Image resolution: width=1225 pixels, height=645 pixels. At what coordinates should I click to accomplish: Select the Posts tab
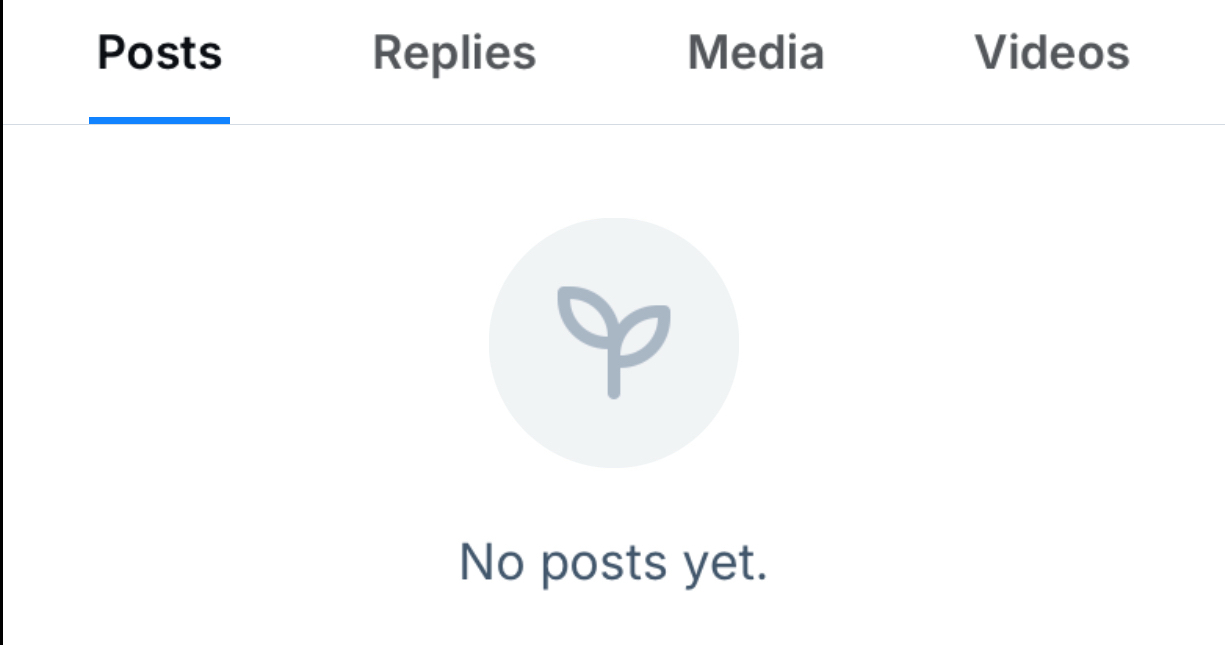point(159,53)
